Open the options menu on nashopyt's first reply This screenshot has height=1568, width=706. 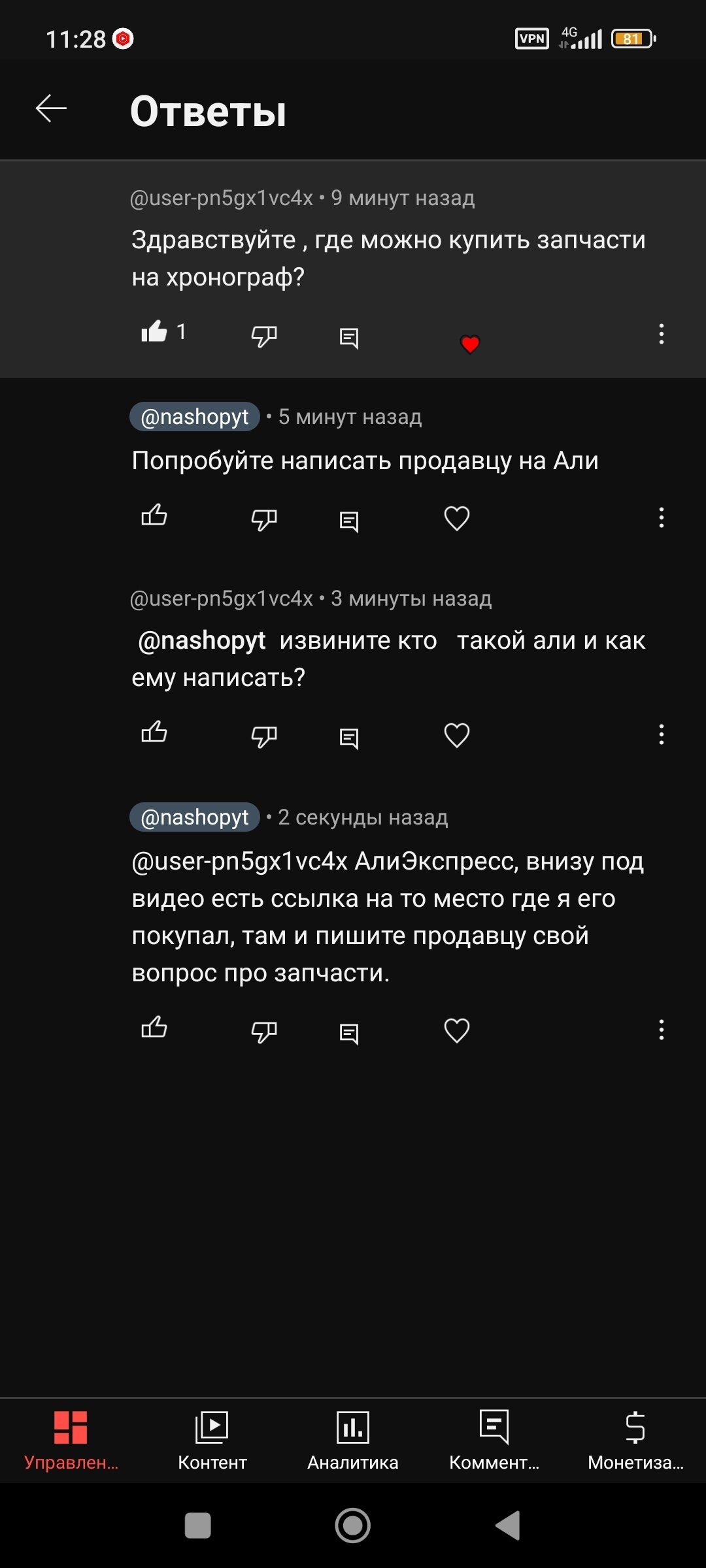[660, 518]
